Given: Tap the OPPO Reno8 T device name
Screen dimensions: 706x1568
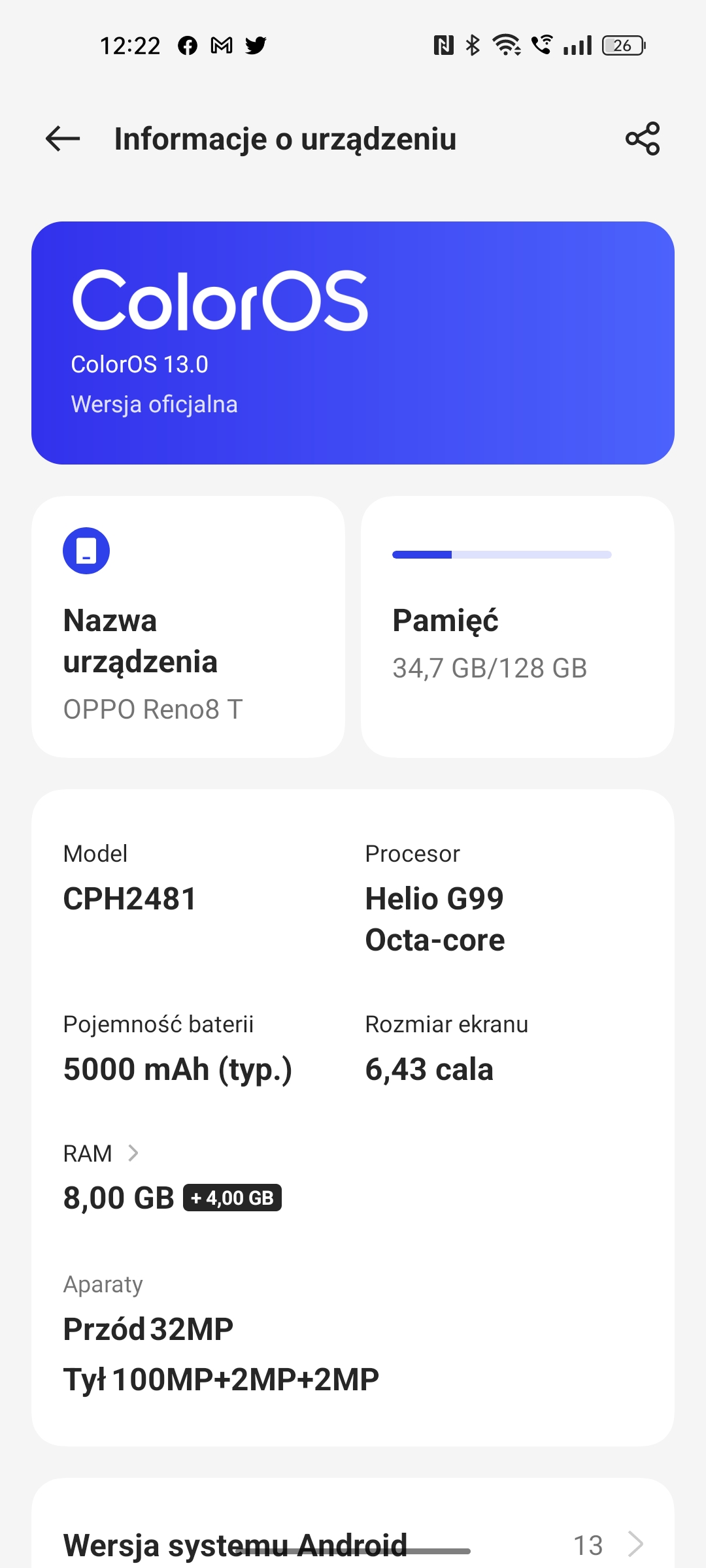Looking at the screenshot, I should (152, 709).
